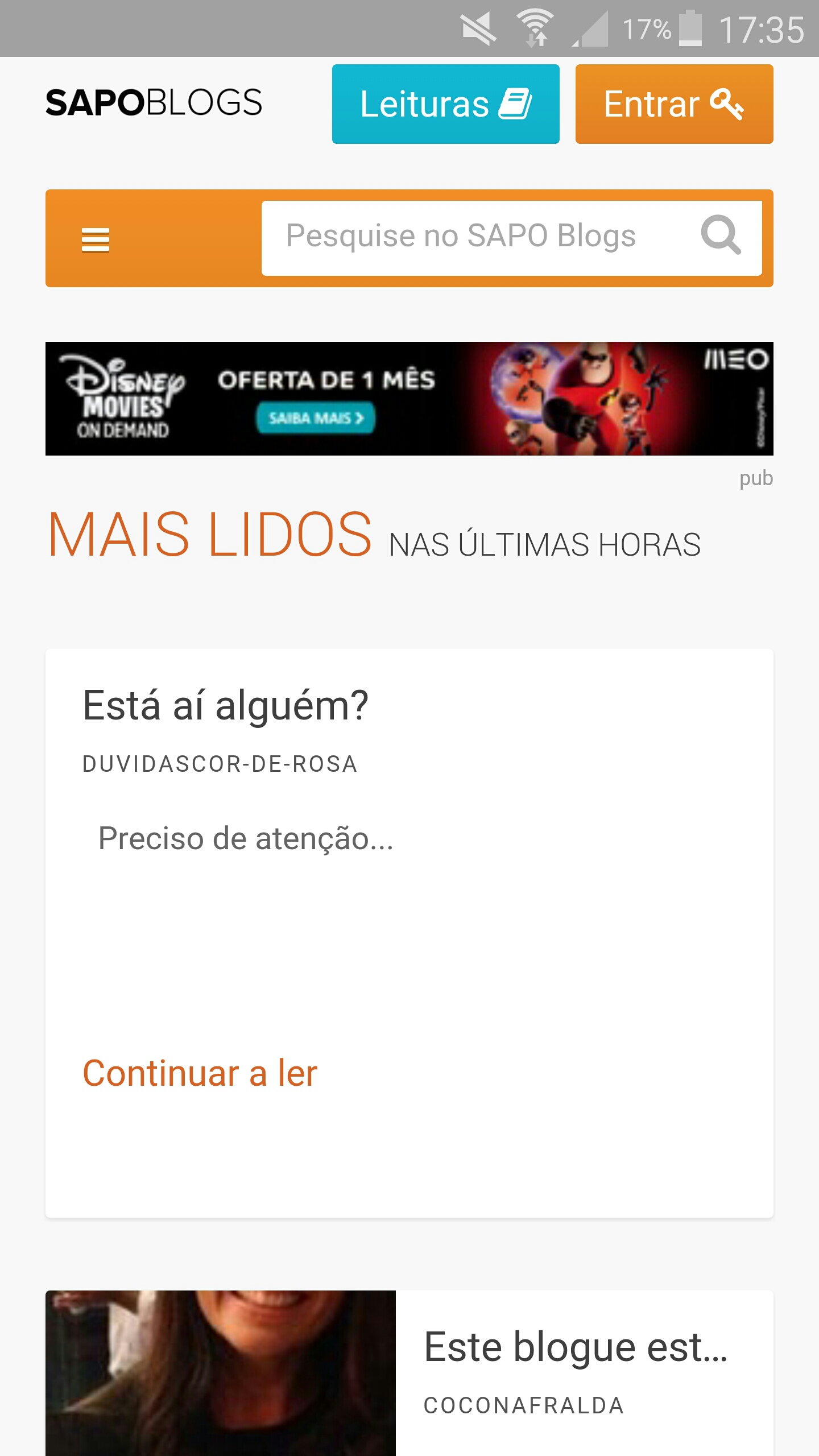Tap Entrar to sign in

674,104
